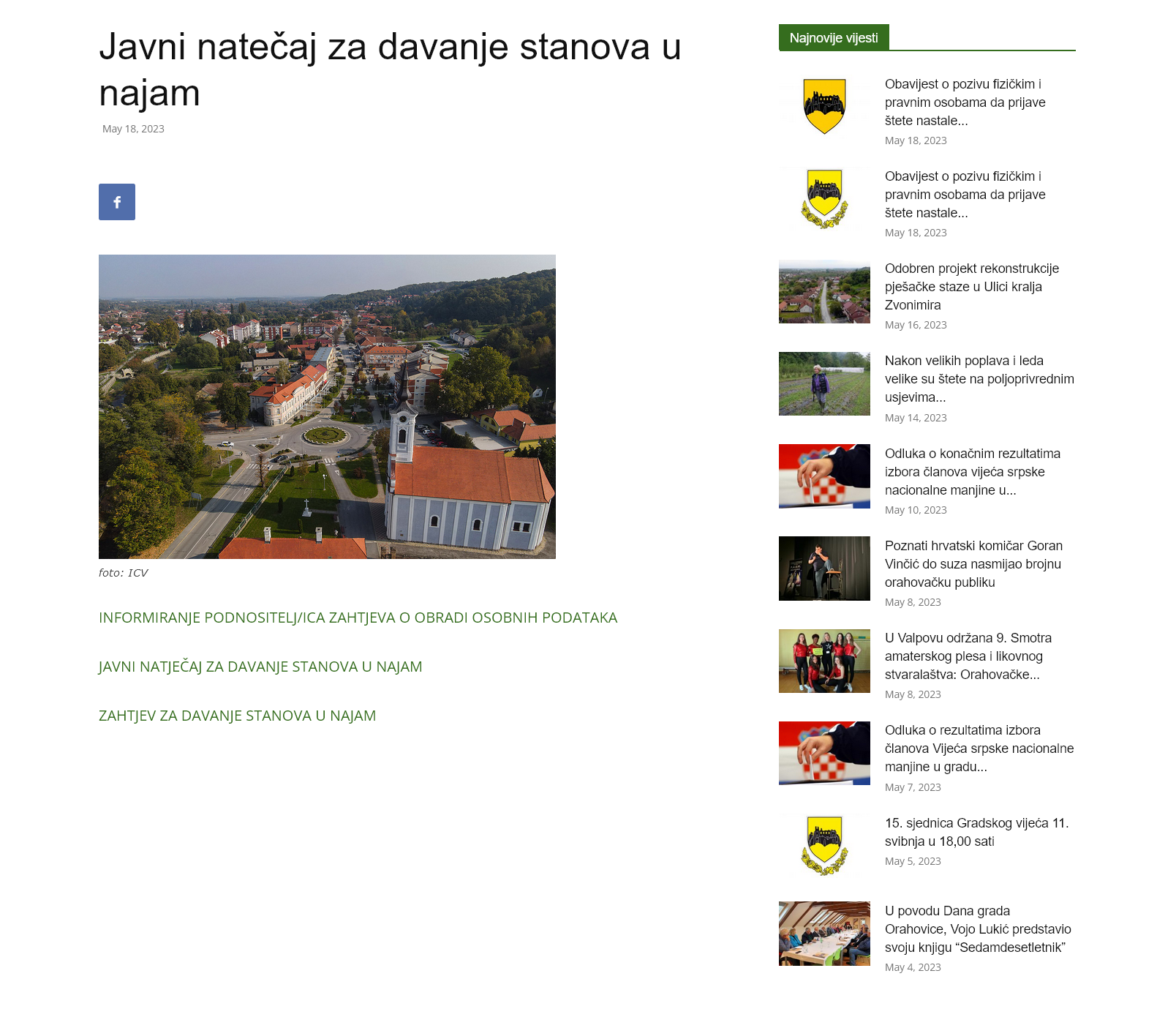The height and width of the screenshot is (1028, 1176).
Task: Open Odluka o konačnim rezultatima izbora article
Action: click(x=973, y=472)
